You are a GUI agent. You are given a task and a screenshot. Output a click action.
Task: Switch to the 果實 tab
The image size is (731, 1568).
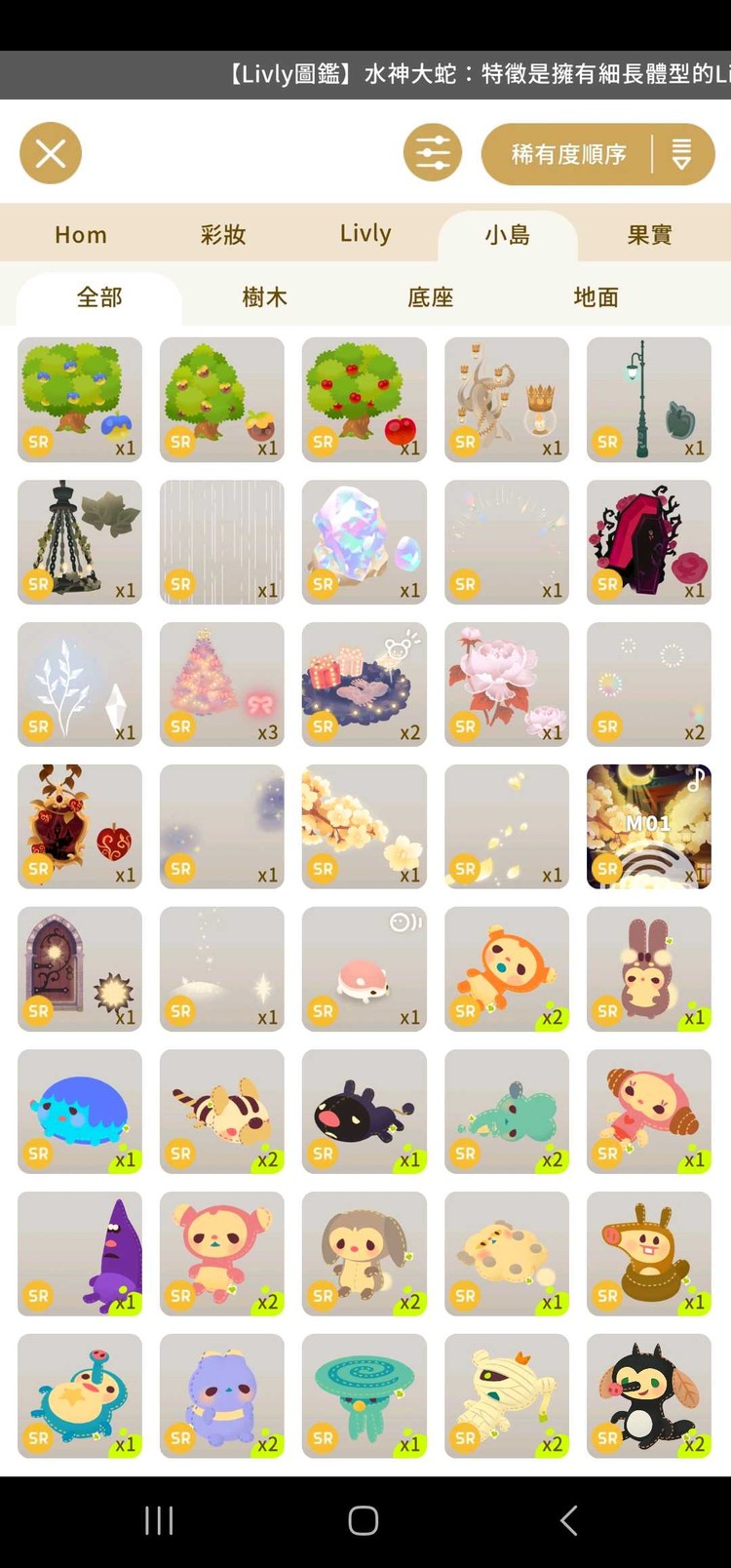pos(649,235)
